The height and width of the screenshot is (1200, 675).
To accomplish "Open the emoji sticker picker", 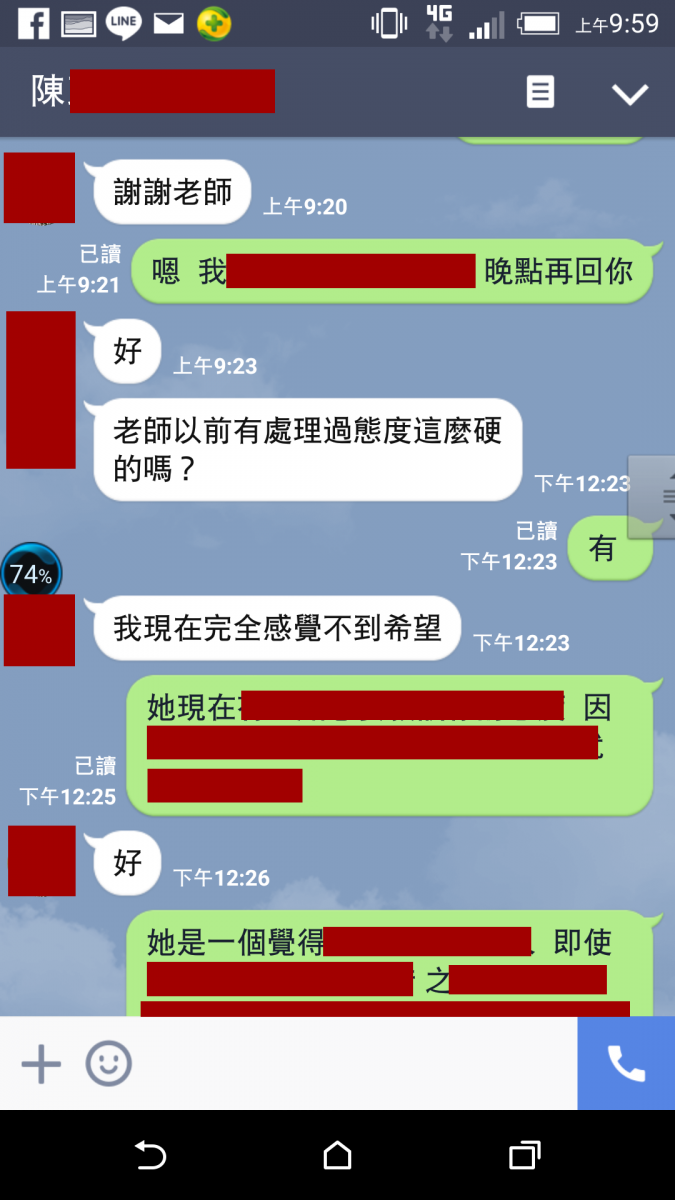I will point(108,1064).
